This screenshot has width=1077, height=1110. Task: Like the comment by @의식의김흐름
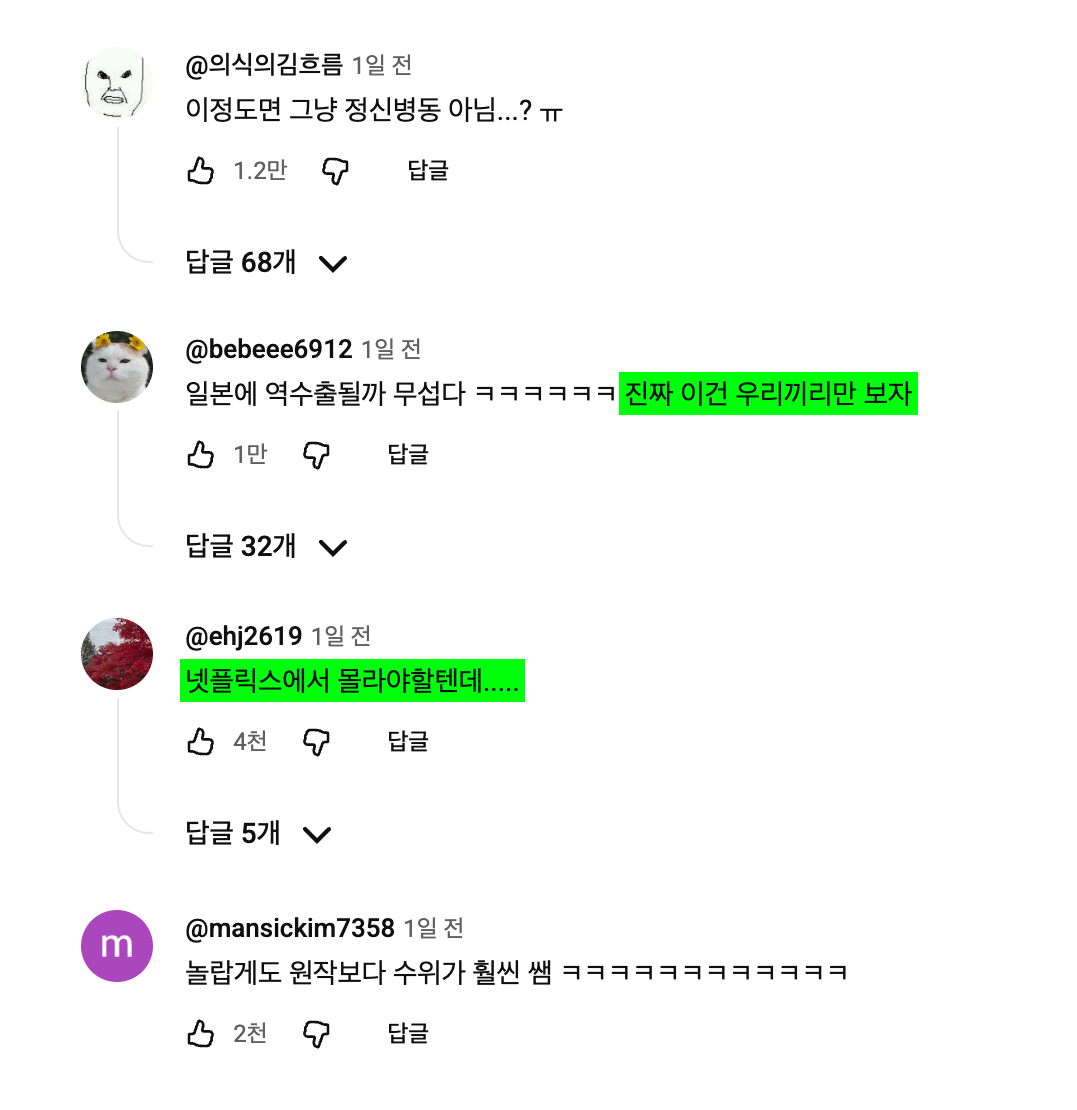point(201,171)
